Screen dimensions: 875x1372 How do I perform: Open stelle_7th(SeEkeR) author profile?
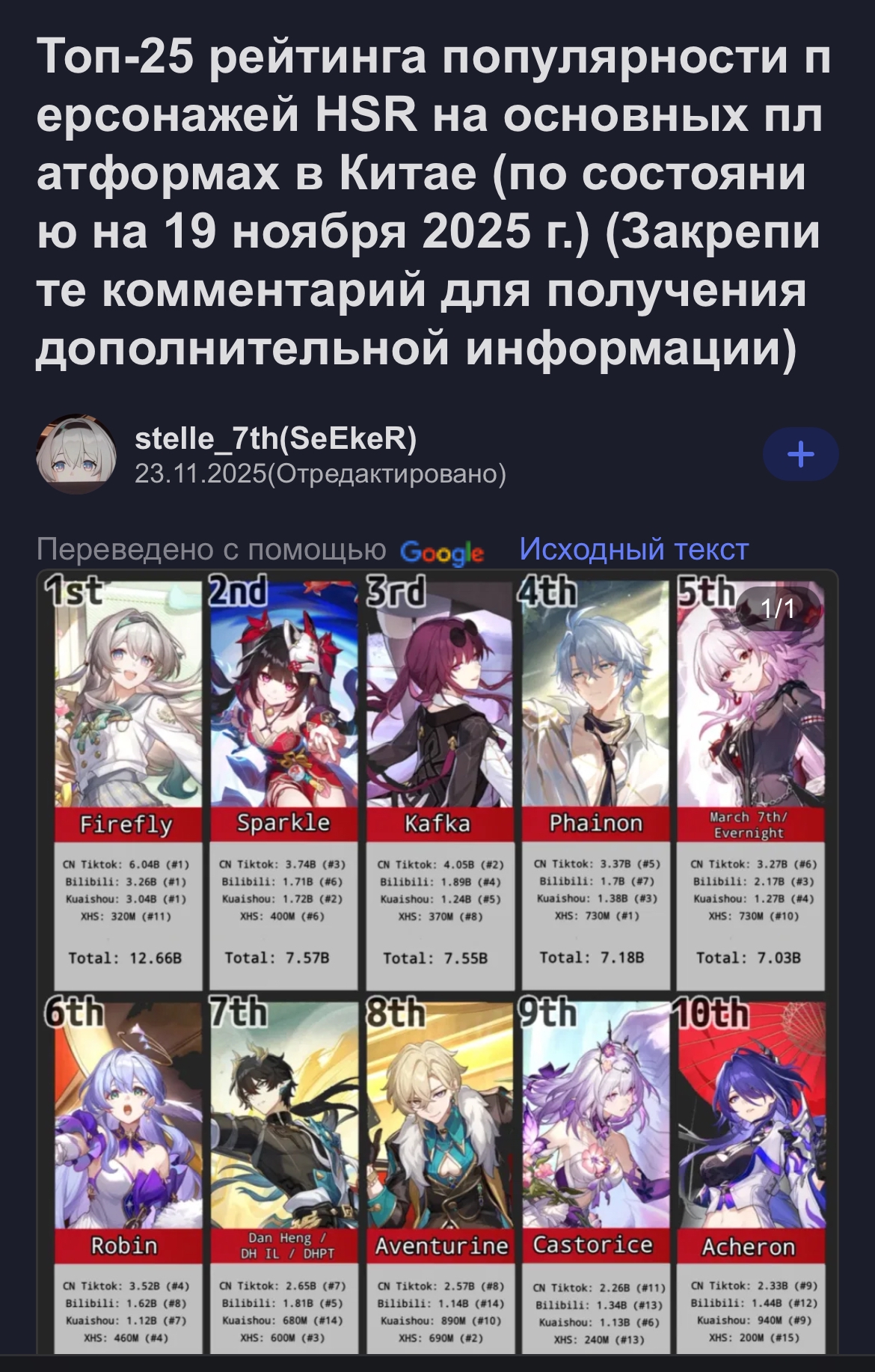pos(275,439)
